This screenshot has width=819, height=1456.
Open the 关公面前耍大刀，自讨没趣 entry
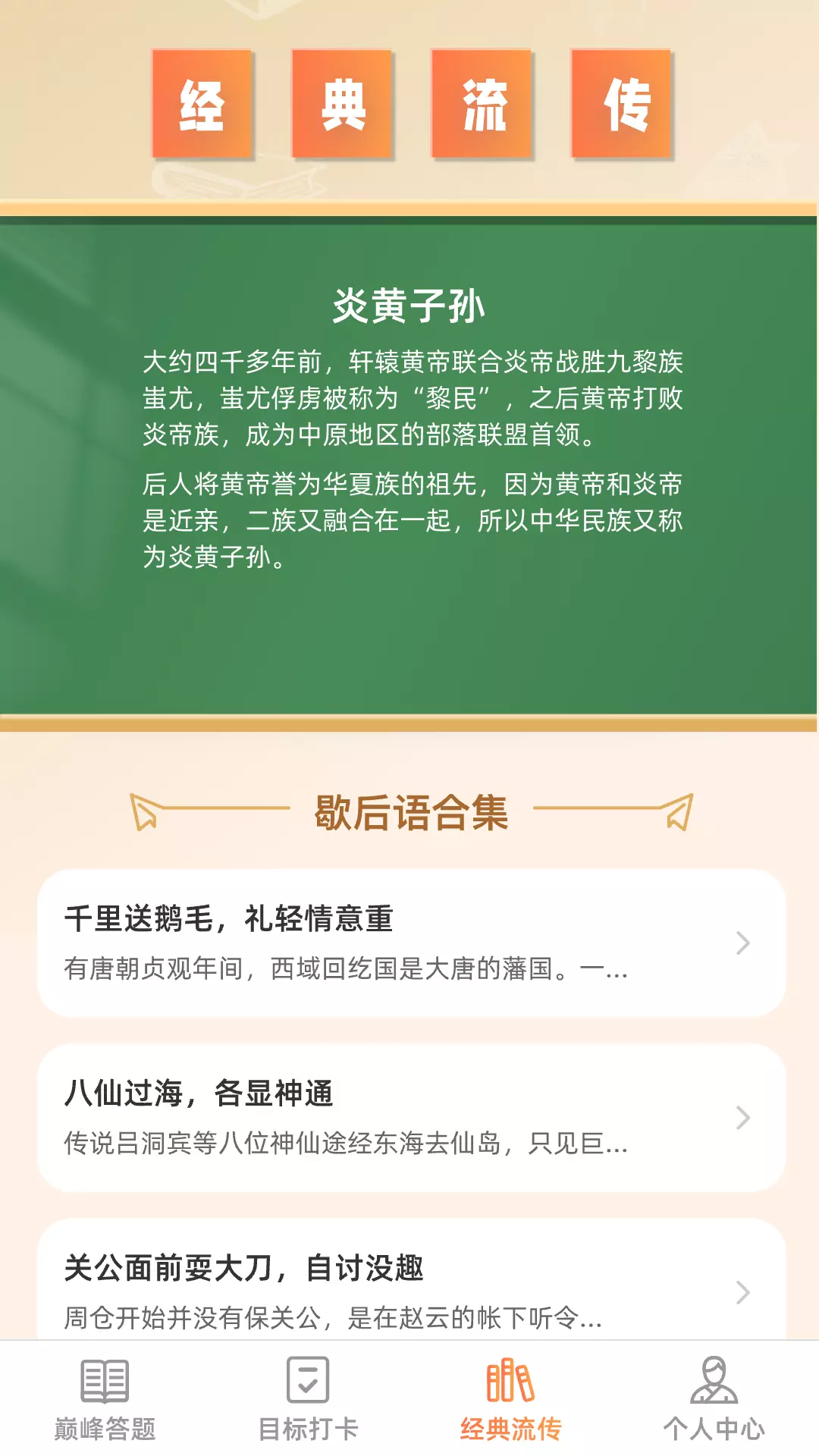click(411, 1279)
